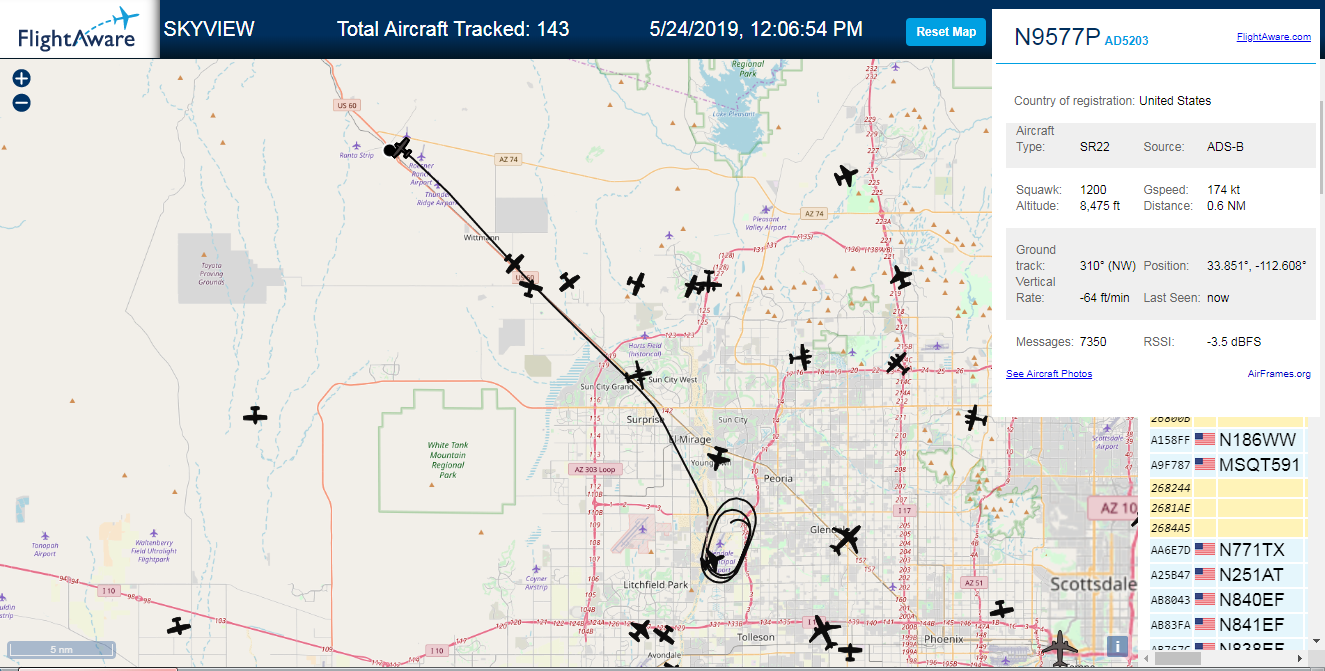Select aircraft N251AT in the list
Screen dimensions: 1325x671
pos(1228,575)
